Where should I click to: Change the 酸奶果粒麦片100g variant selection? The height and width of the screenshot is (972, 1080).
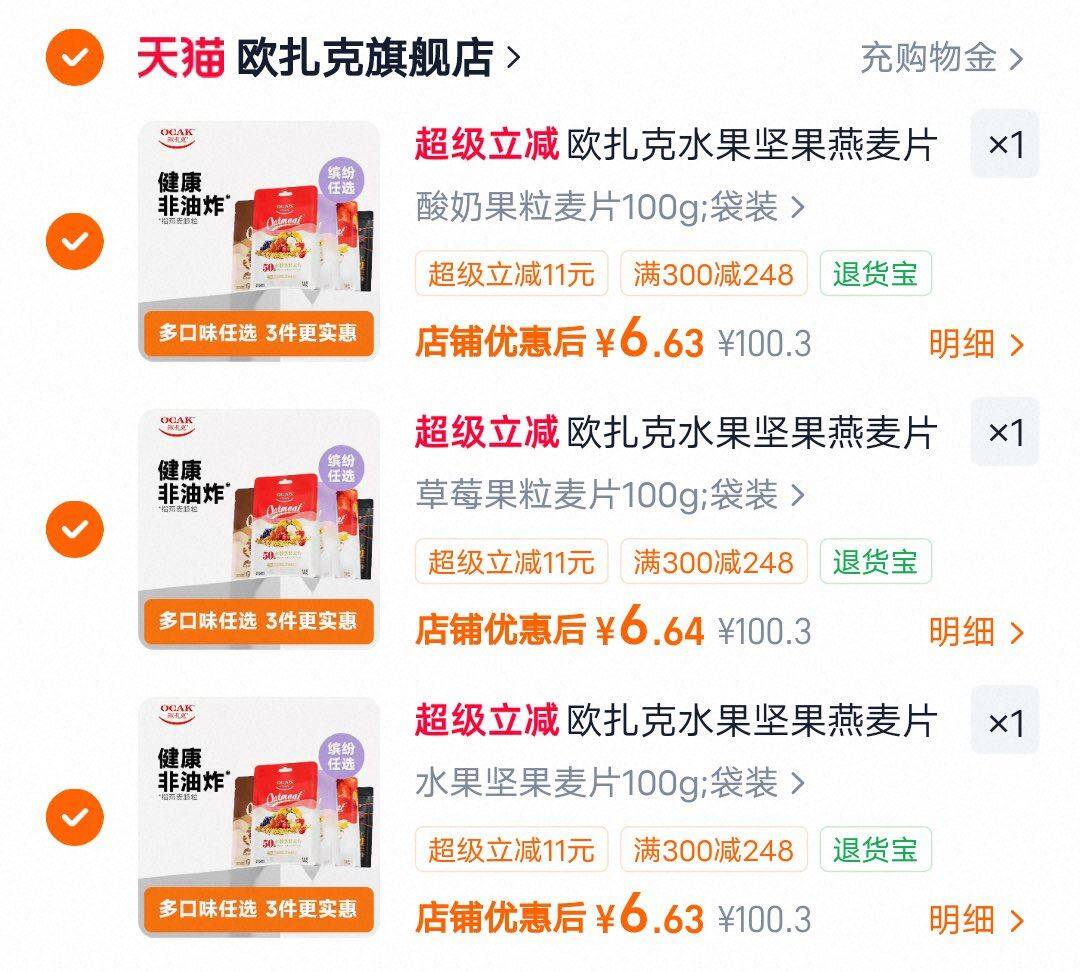click(x=610, y=207)
